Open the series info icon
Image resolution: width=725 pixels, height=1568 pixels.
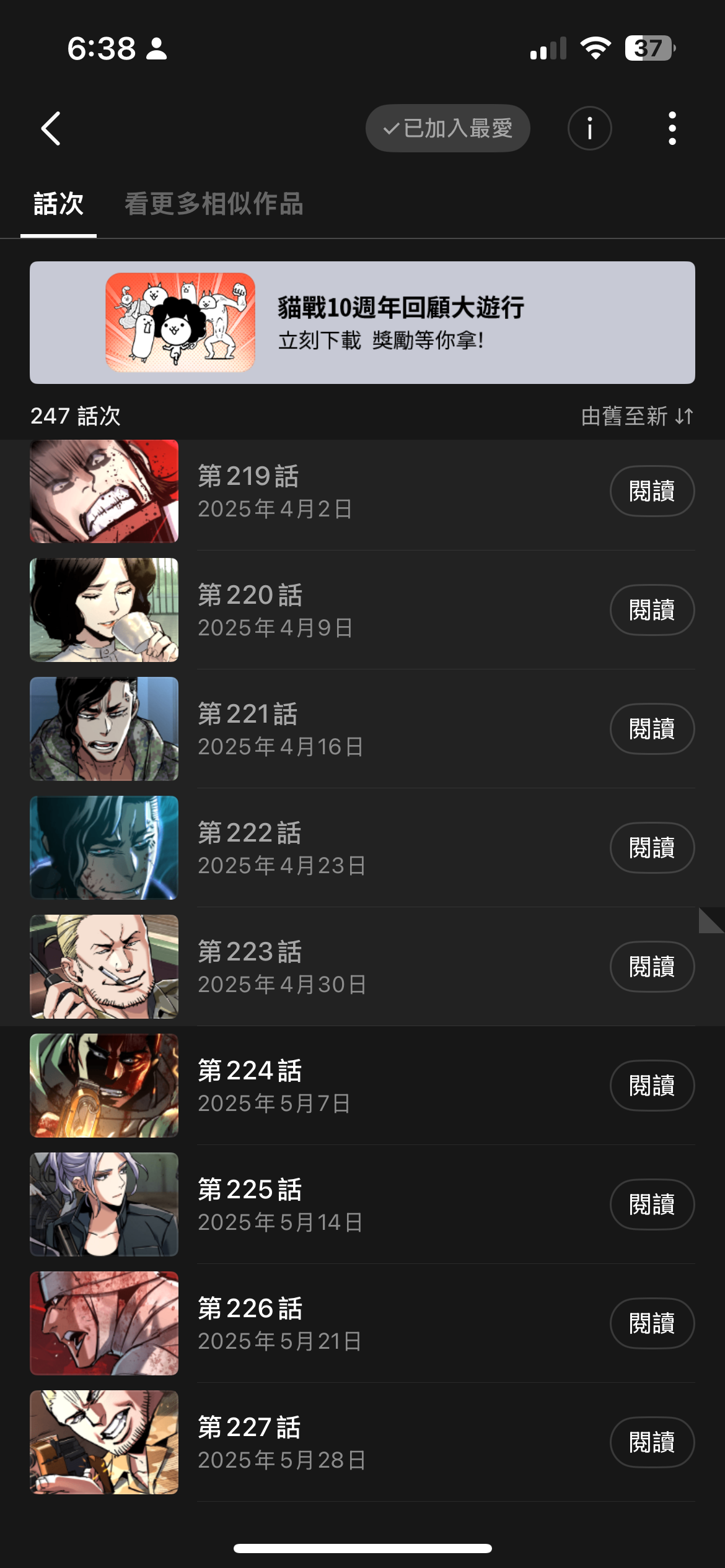(589, 129)
